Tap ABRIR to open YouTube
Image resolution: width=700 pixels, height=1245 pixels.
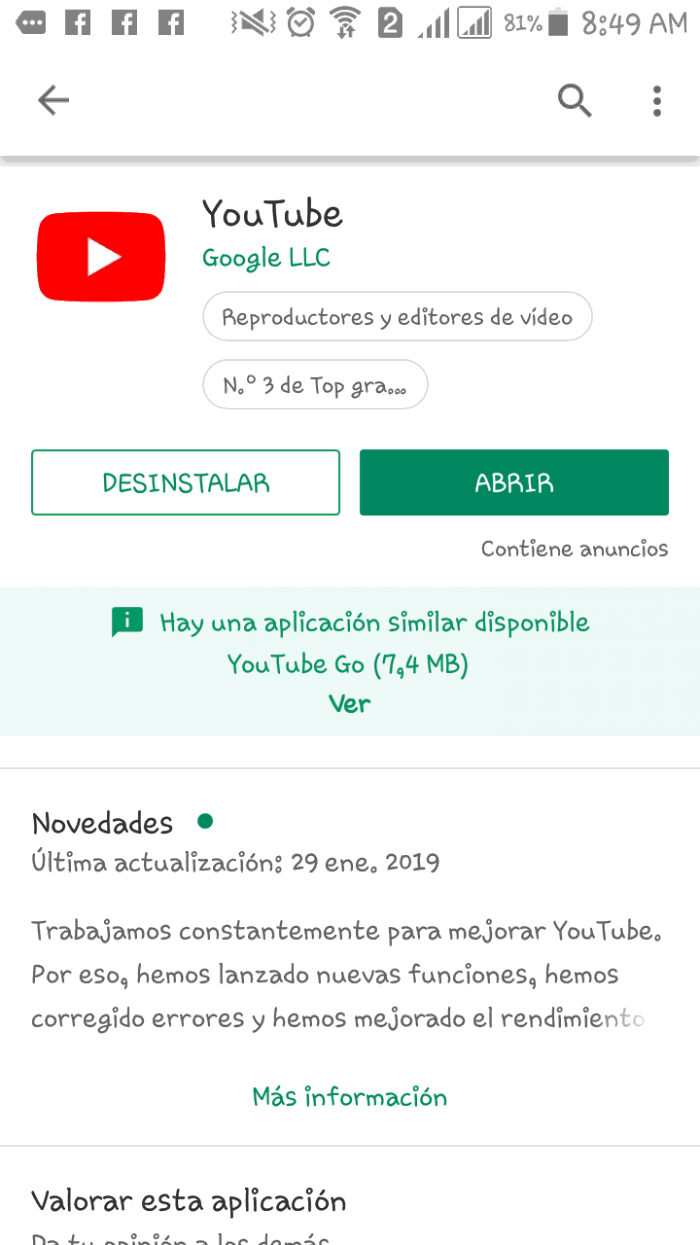(x=514, y=483)
